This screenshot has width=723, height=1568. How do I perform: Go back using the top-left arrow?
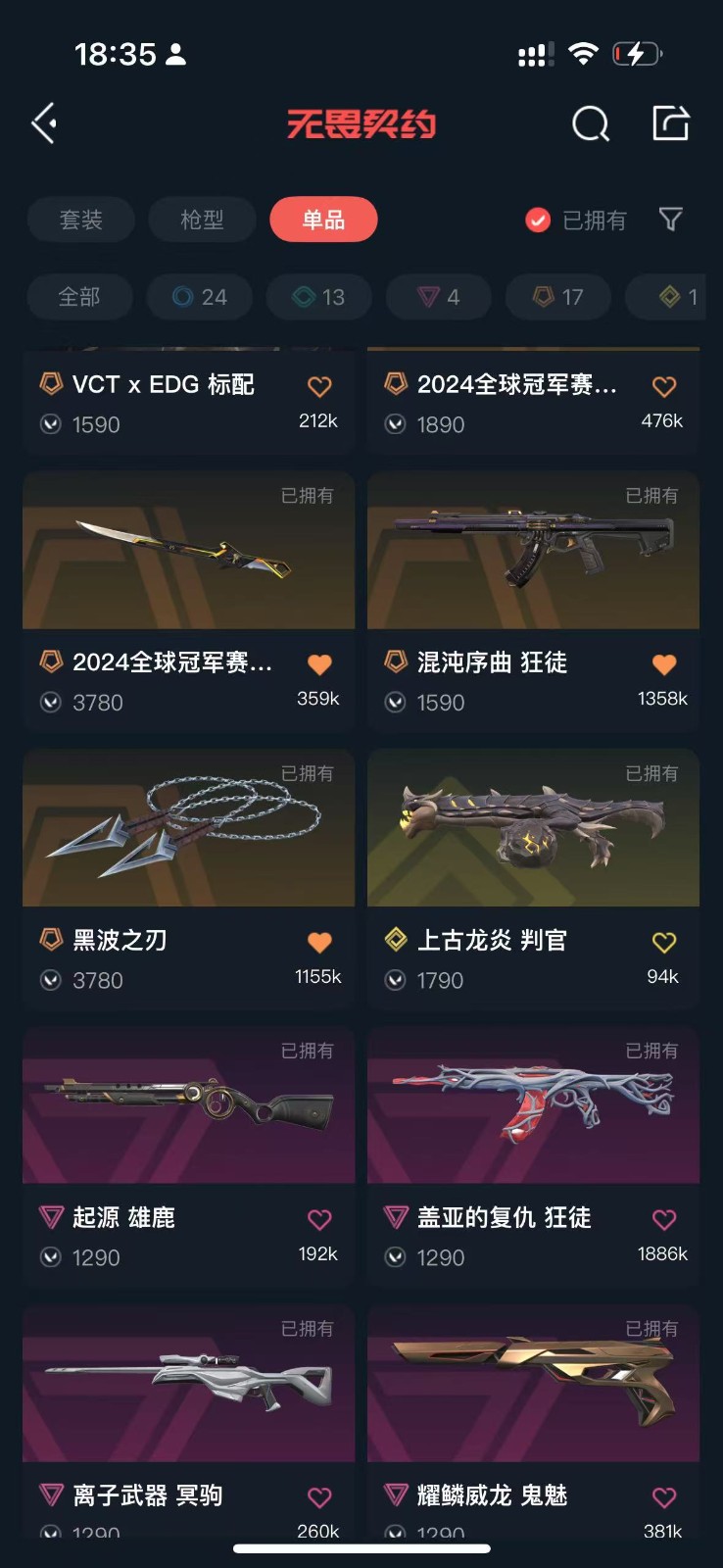tap(44, 123)
